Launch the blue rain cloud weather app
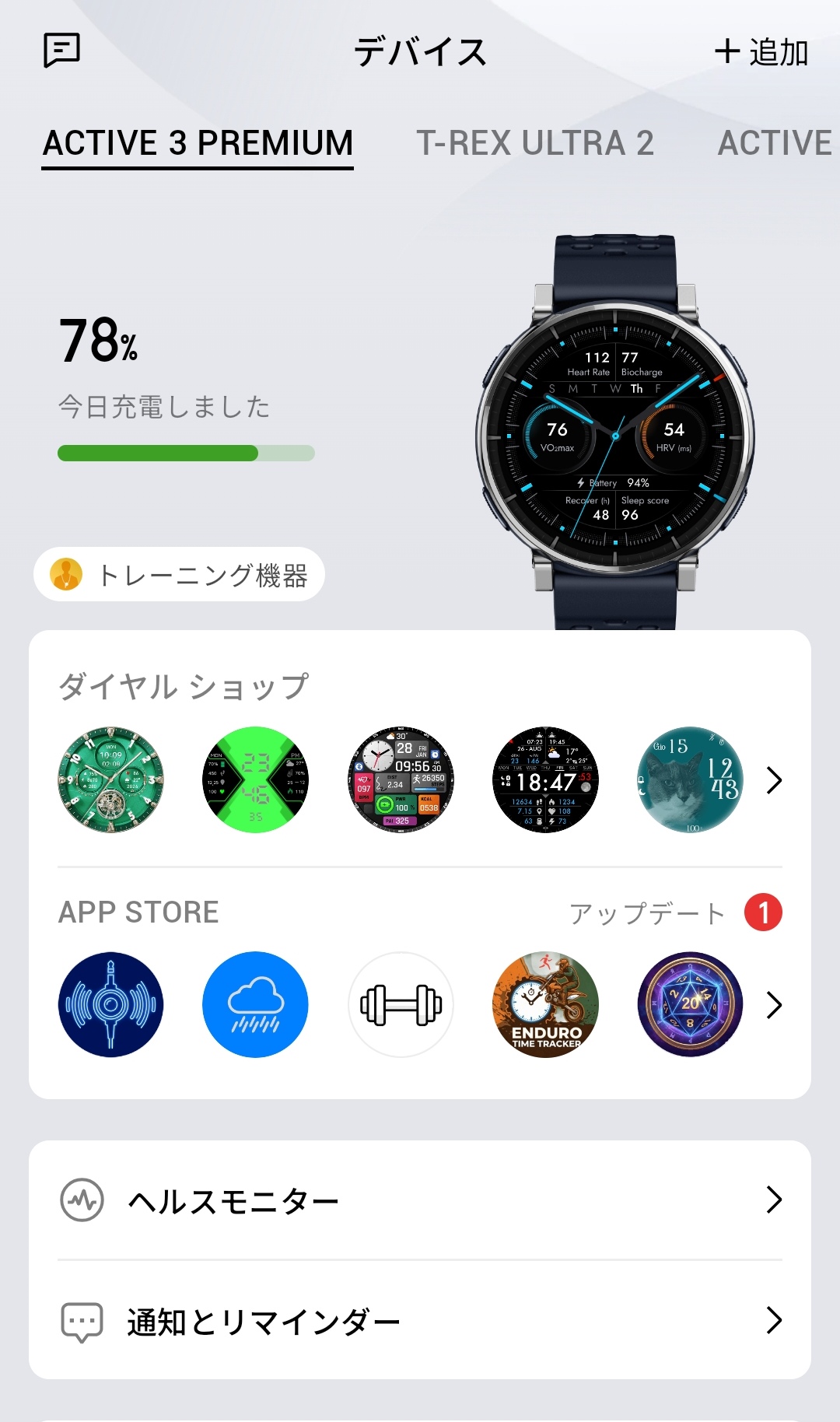The width and height of the screenshot is (840, 1422). [x=255, y=1004]
